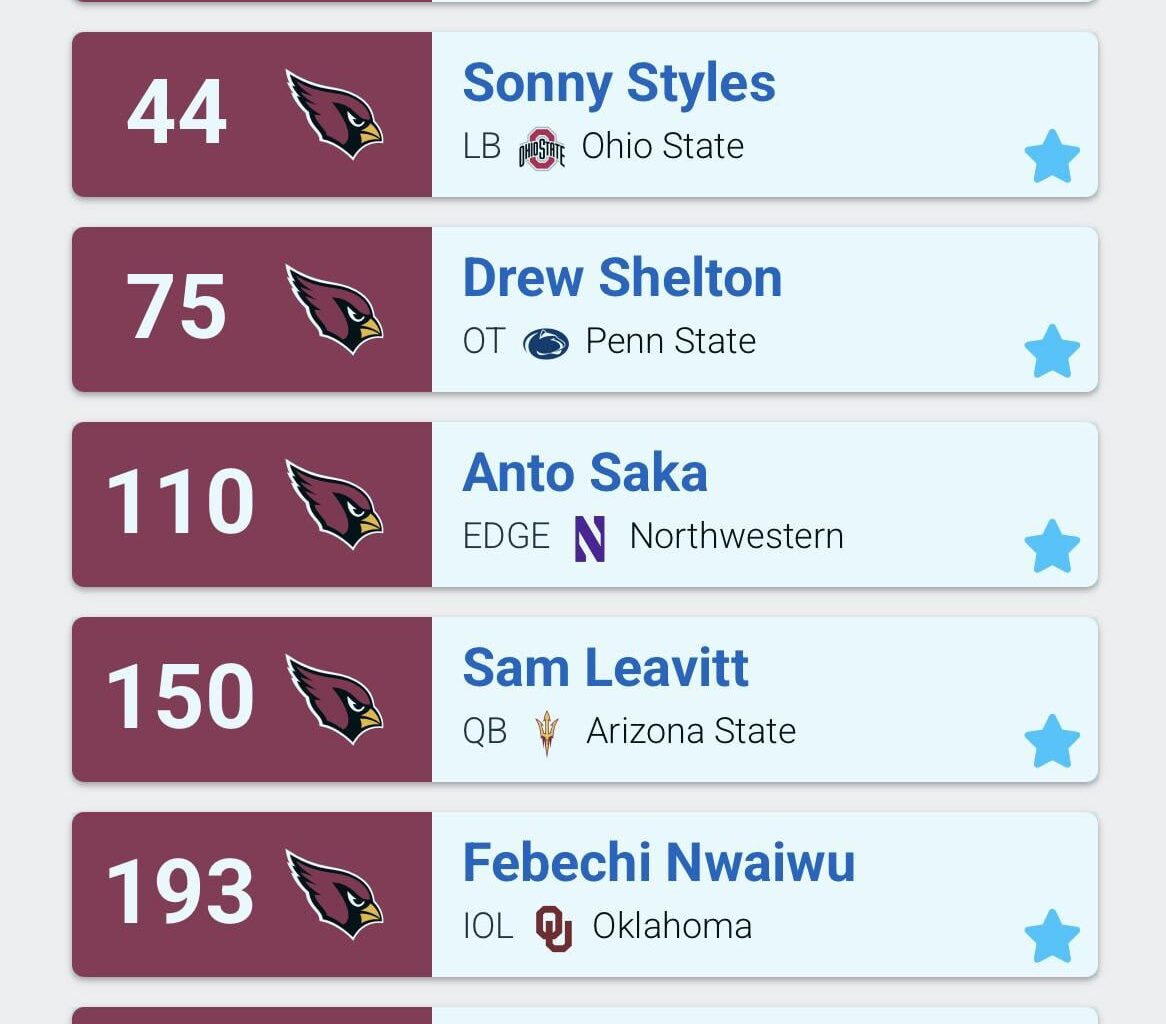
Task: Open Sonny Styles player profile
Action: click(619, 84)
